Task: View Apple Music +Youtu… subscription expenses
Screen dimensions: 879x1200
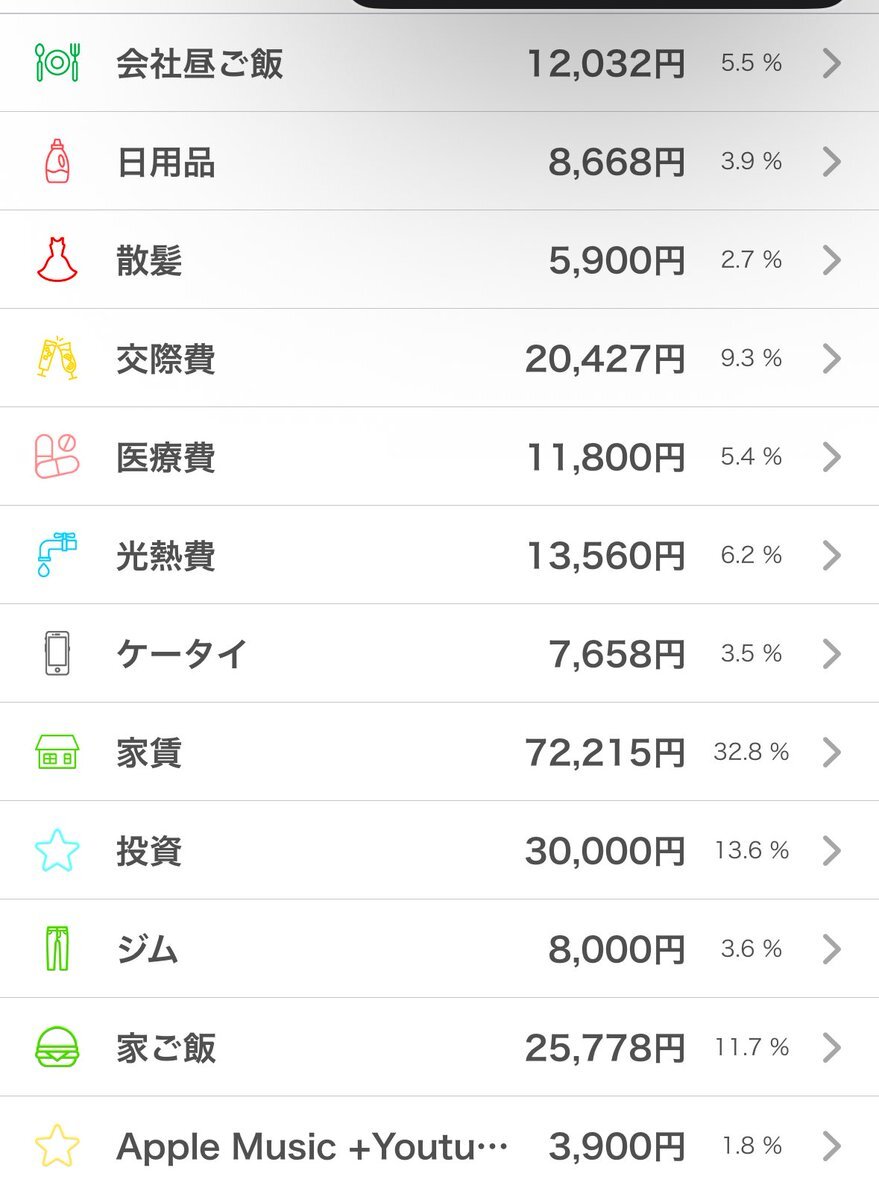Action: (x=439, y=1146)
